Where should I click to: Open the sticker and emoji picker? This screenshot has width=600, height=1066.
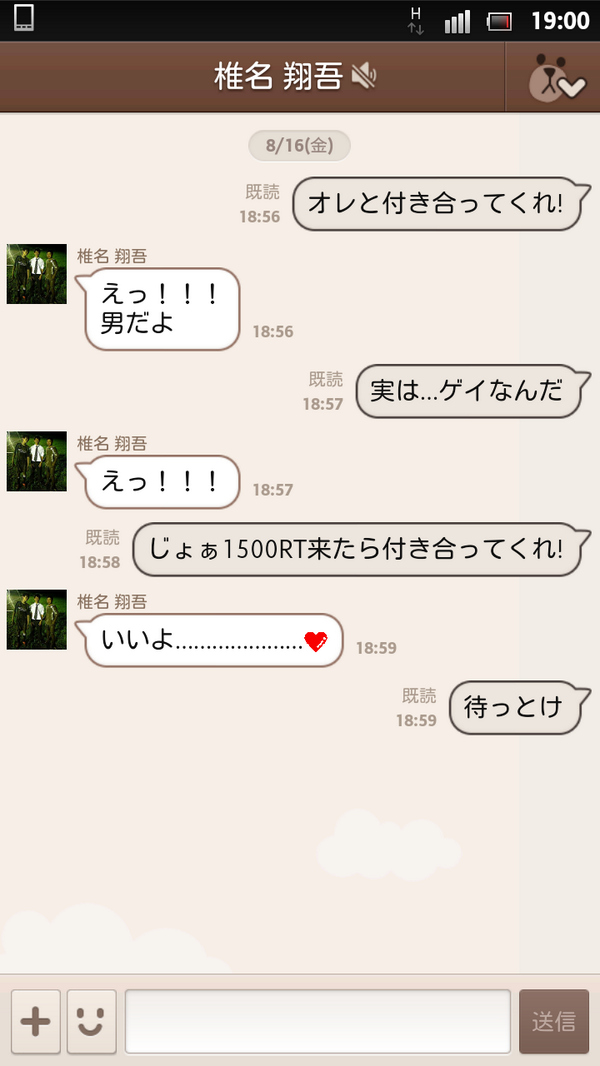pyautogui.click(x=91, y=1021)
